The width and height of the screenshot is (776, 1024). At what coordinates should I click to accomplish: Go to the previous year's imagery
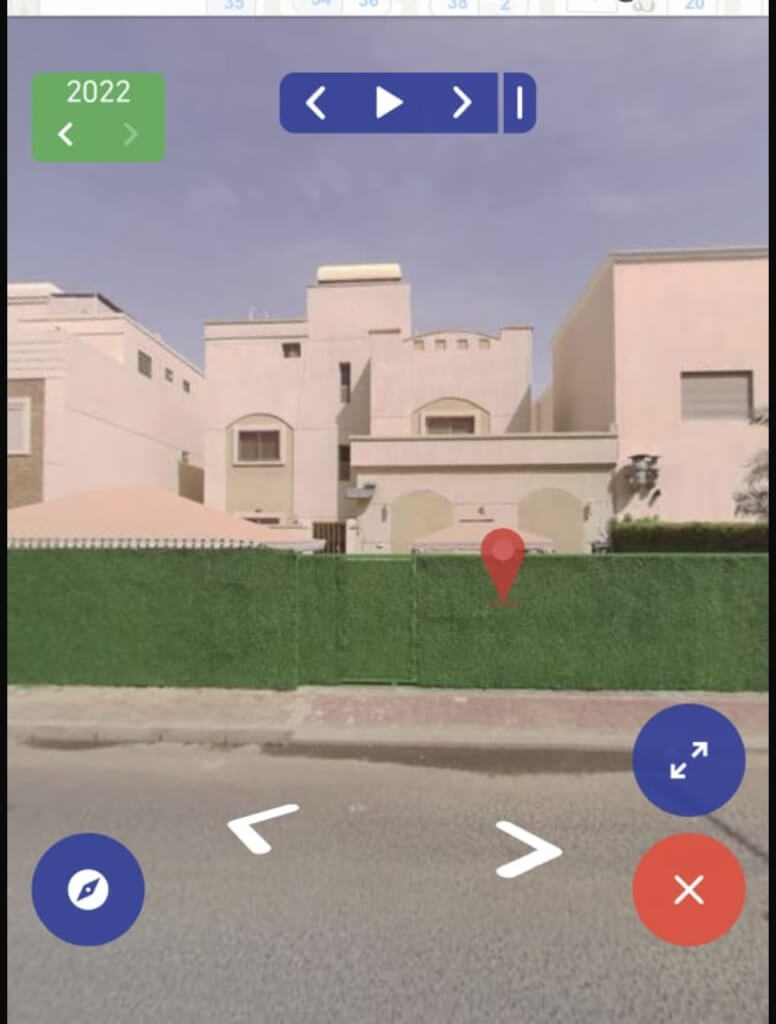pyautogui.click(x=66, y=134)
